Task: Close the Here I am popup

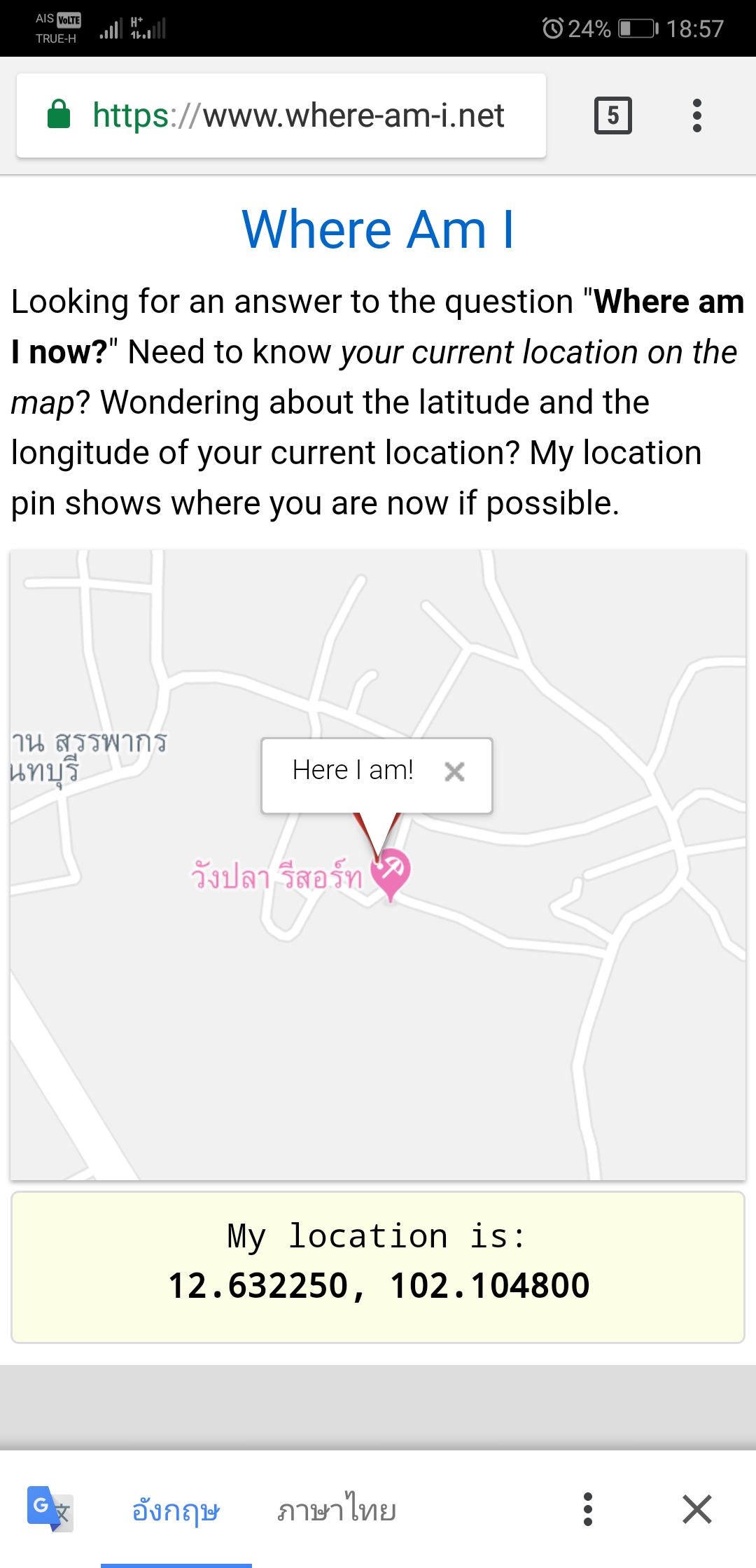Action: point(454,771)
